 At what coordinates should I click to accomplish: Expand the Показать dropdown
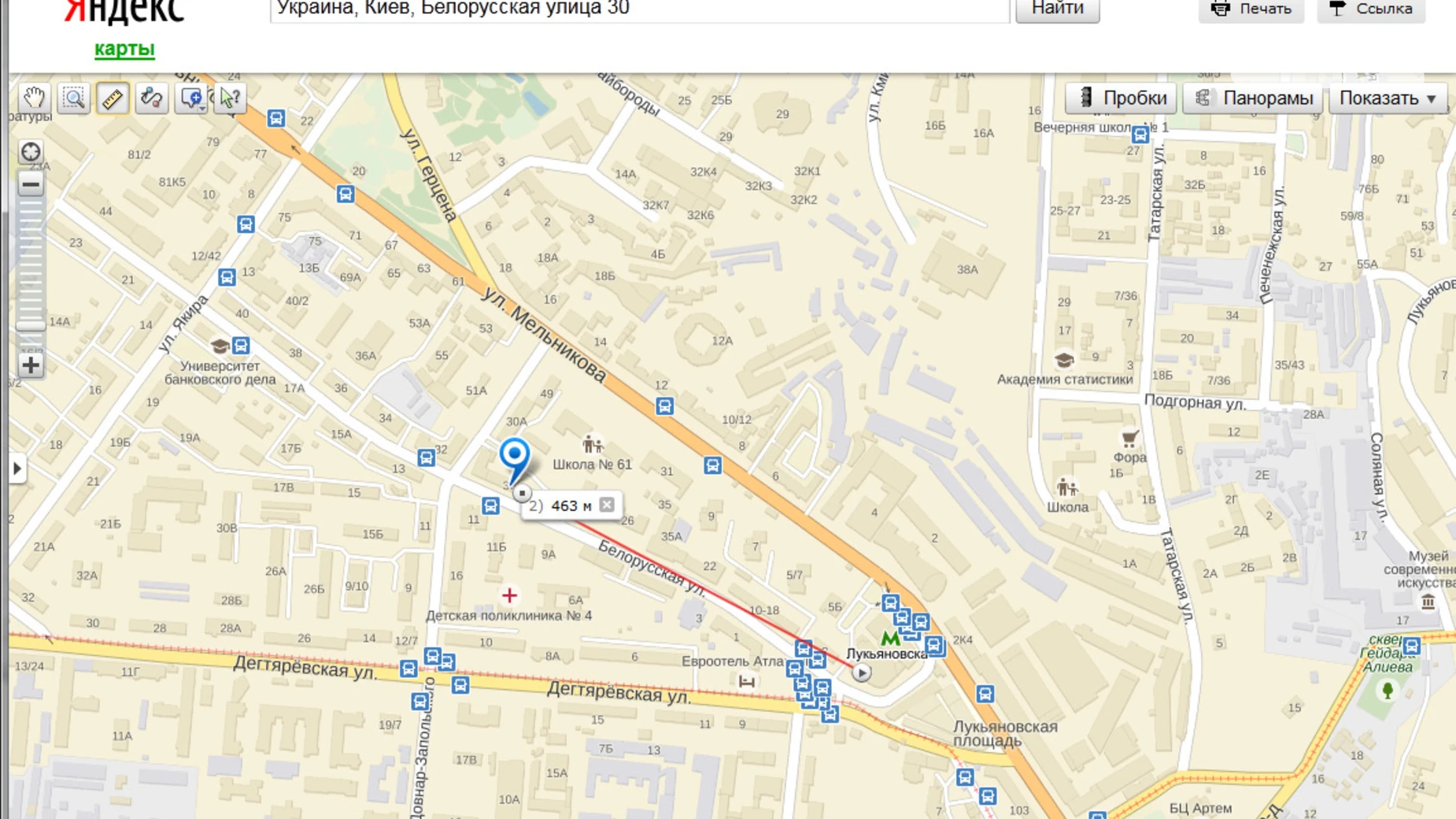(x=1388, y=98)
